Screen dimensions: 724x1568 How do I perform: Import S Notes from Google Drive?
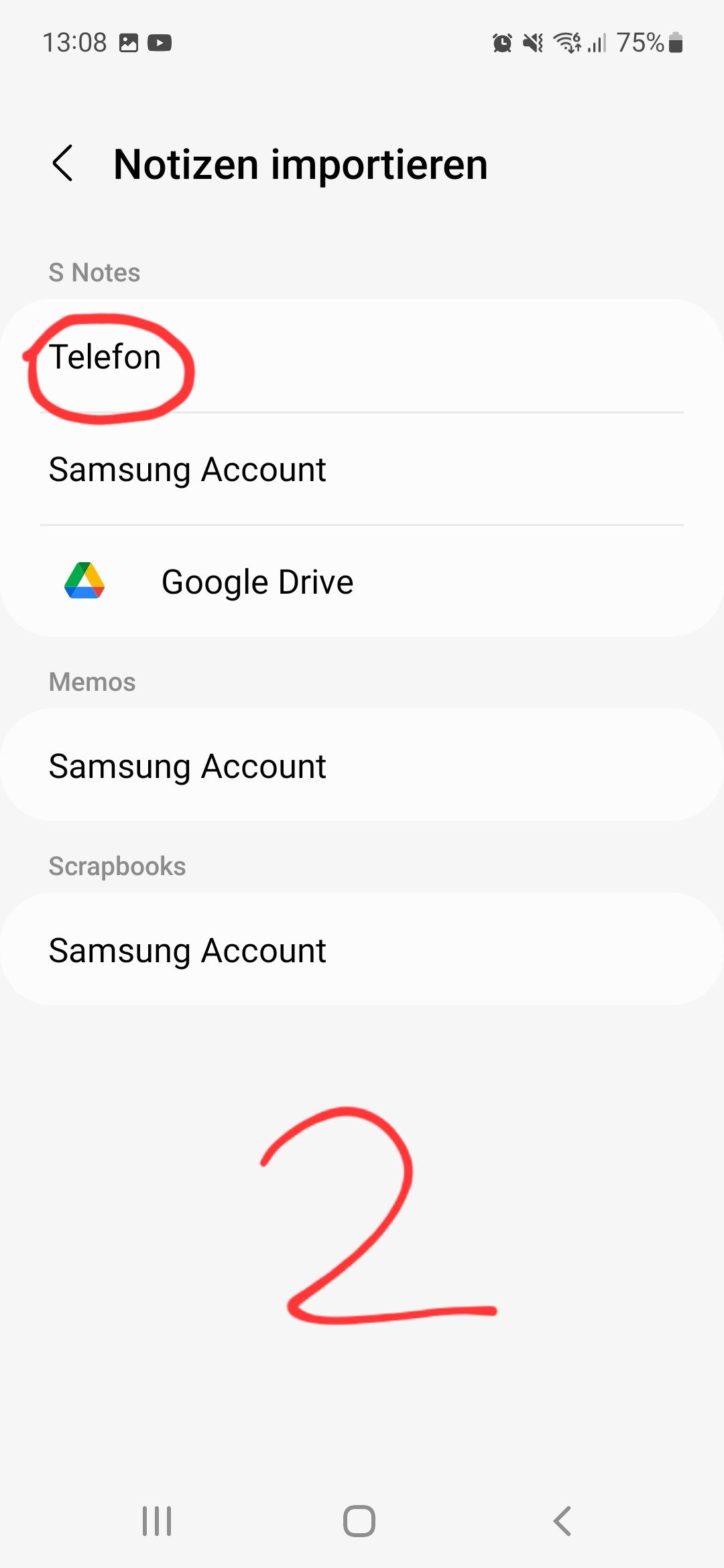click(x=257, y=582)
